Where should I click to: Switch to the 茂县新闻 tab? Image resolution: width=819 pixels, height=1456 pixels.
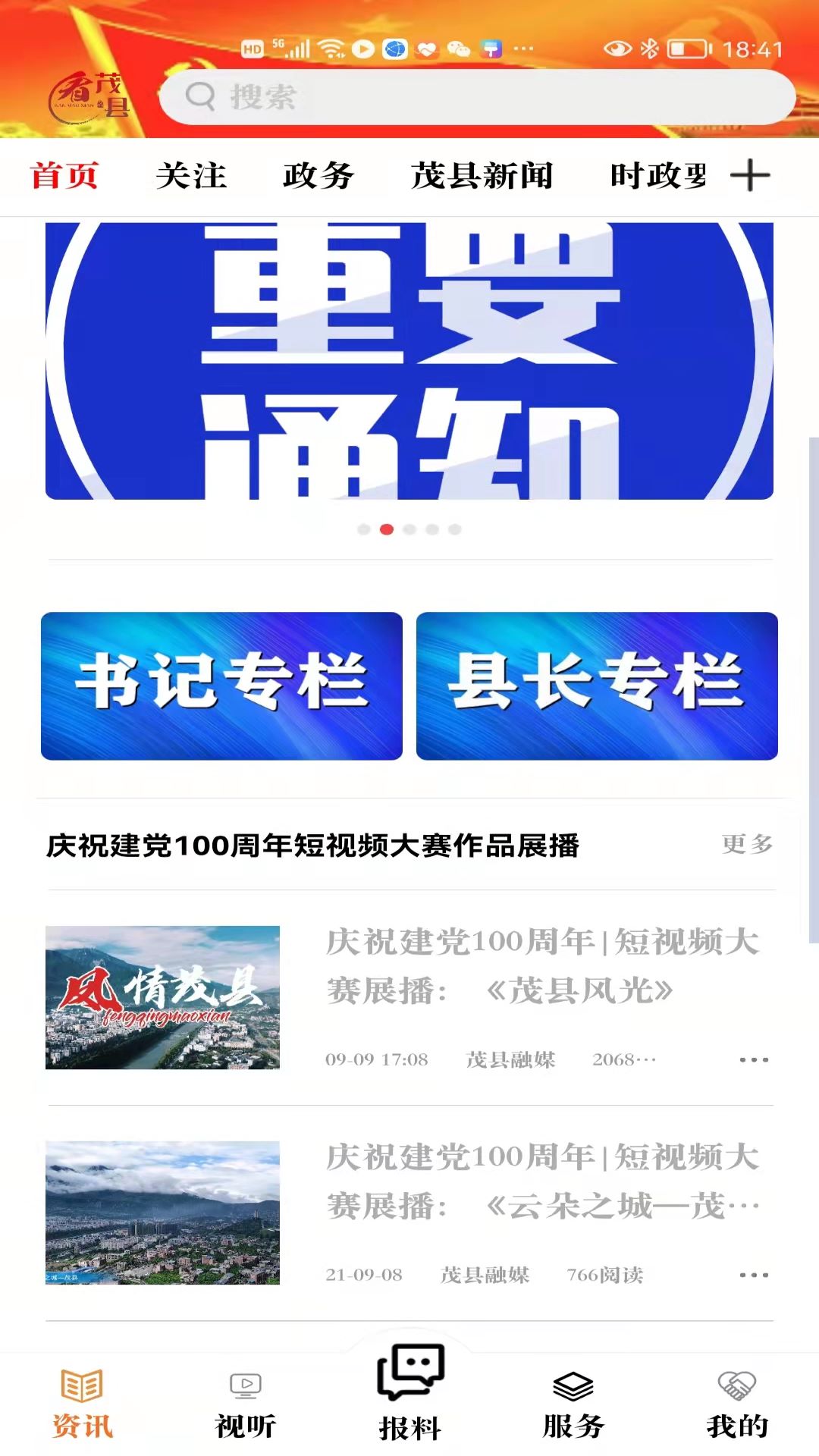[482, 176]
